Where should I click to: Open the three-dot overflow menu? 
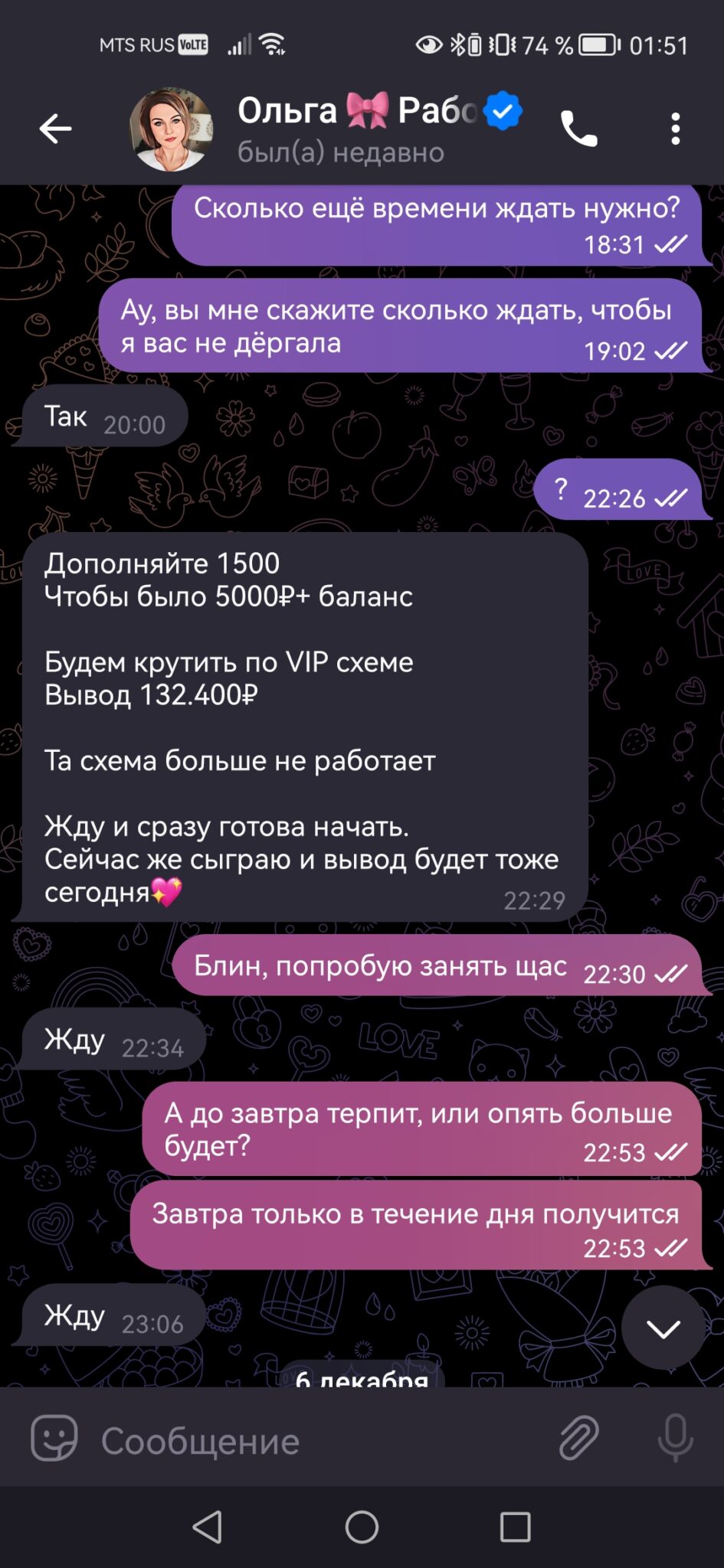(675, 129)
